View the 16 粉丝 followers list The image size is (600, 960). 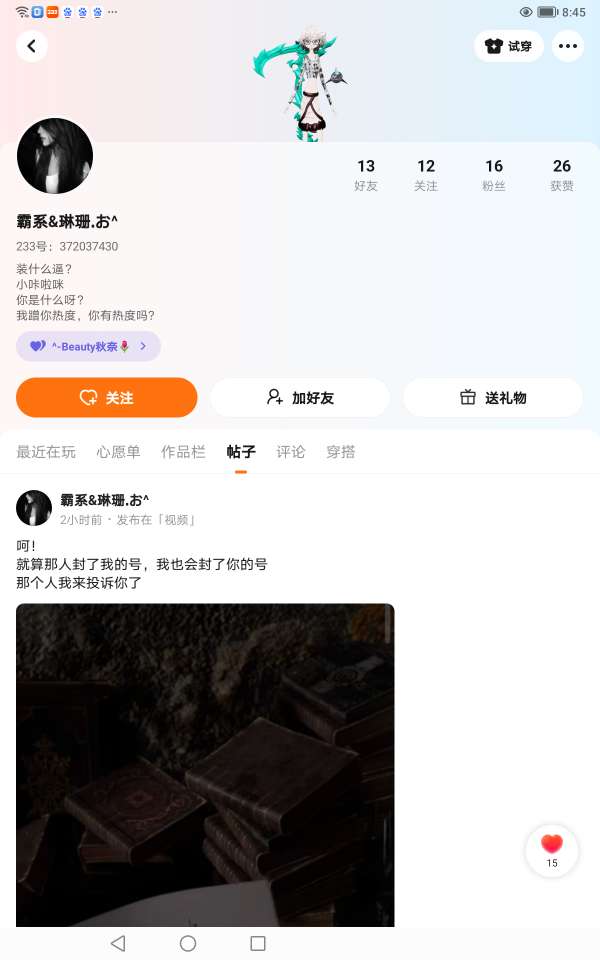tap(494, 174)
